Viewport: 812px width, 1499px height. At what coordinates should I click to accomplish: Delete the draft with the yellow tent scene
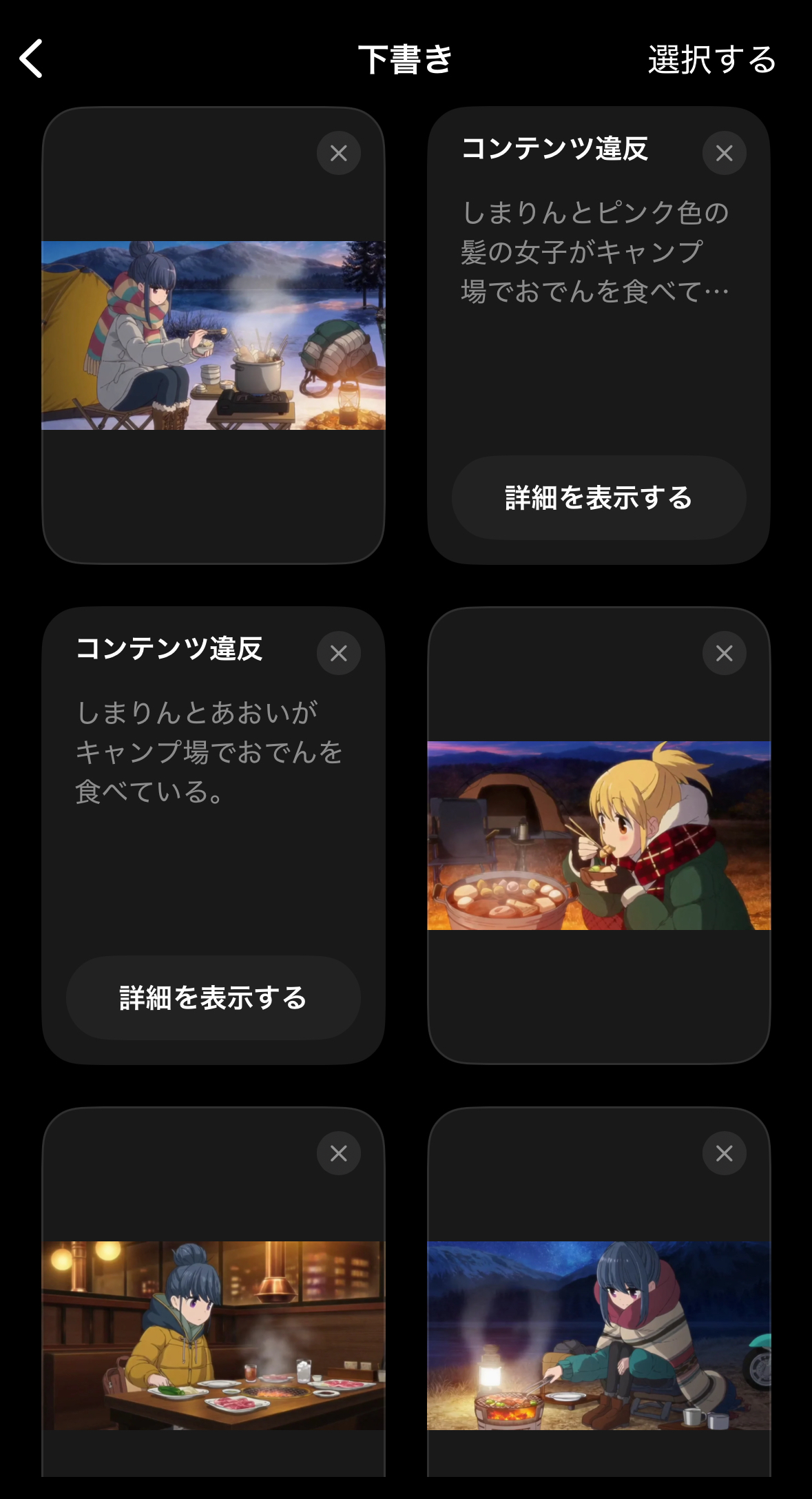click(338, 153)
